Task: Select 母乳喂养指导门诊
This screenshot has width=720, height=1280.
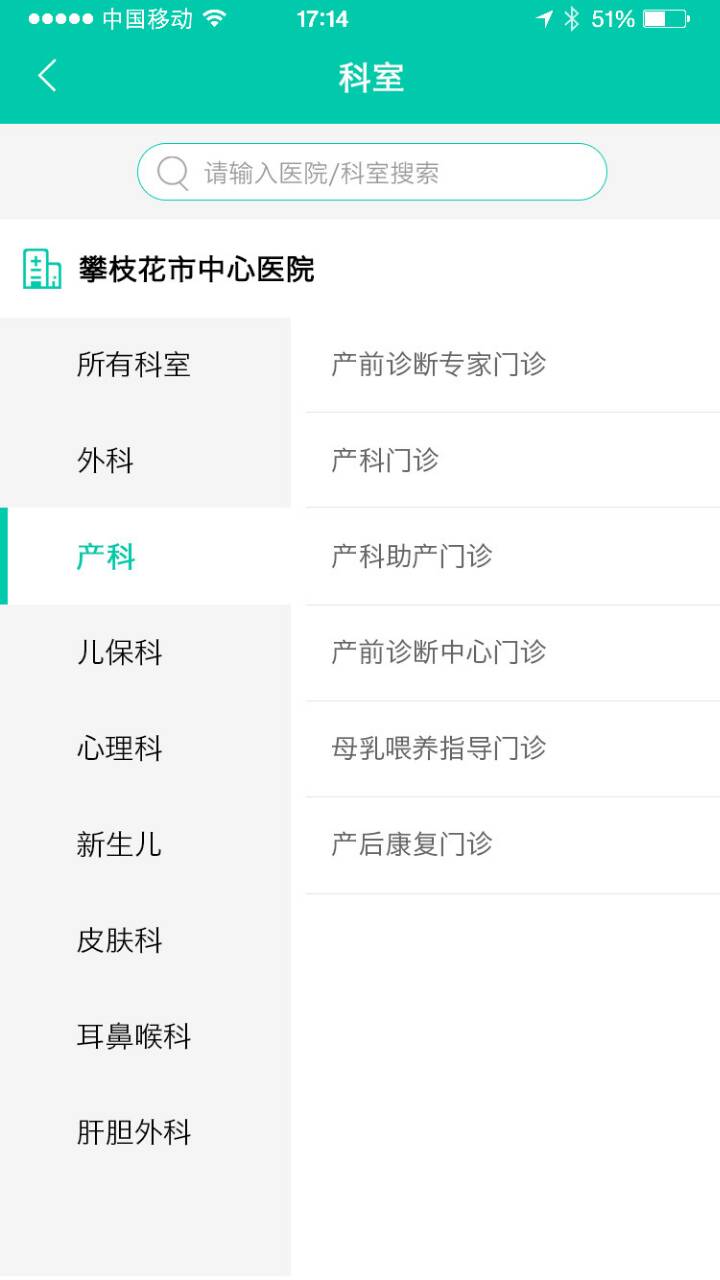Action: tap(513, 748)
